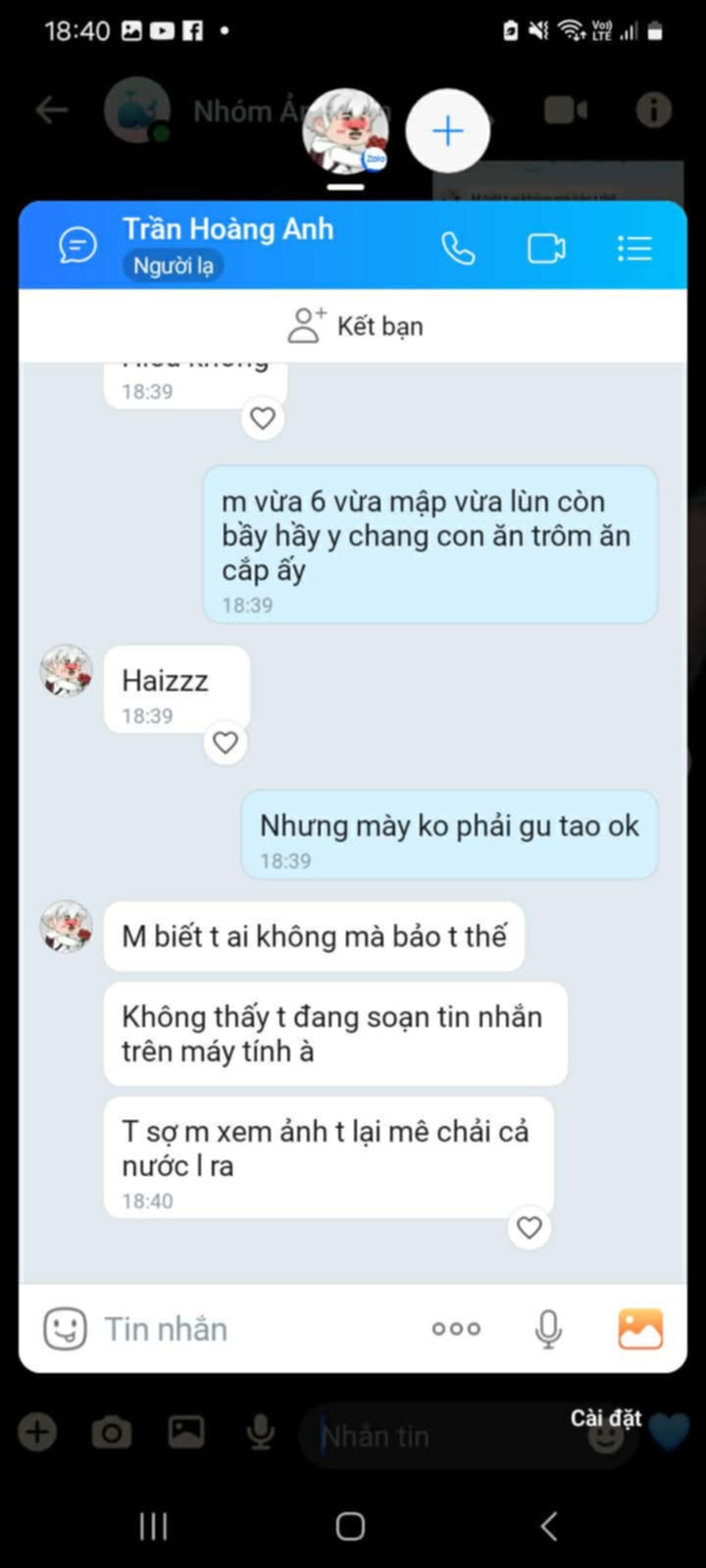Viewport: 706px width, 1568px height.
Task: Go to the home screen
Action: pyautogui.click(x=350, y=1526)
